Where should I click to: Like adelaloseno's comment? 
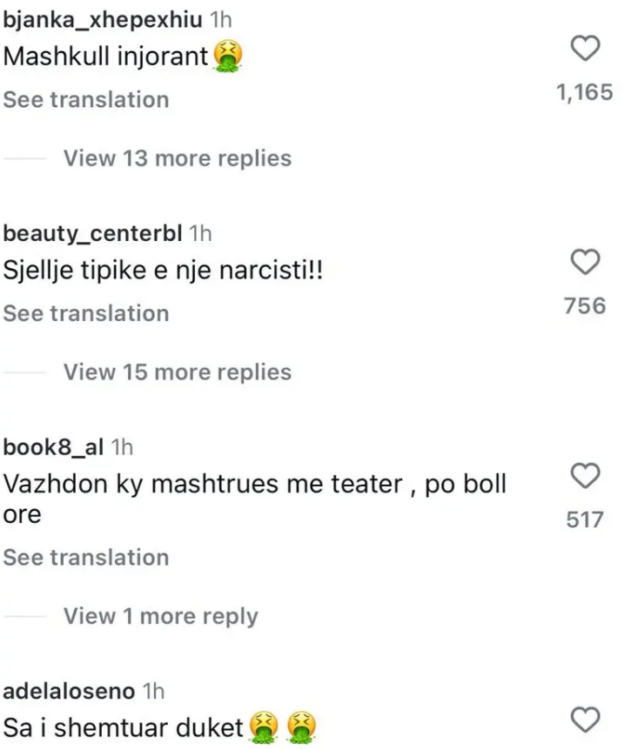coord(585,719)
